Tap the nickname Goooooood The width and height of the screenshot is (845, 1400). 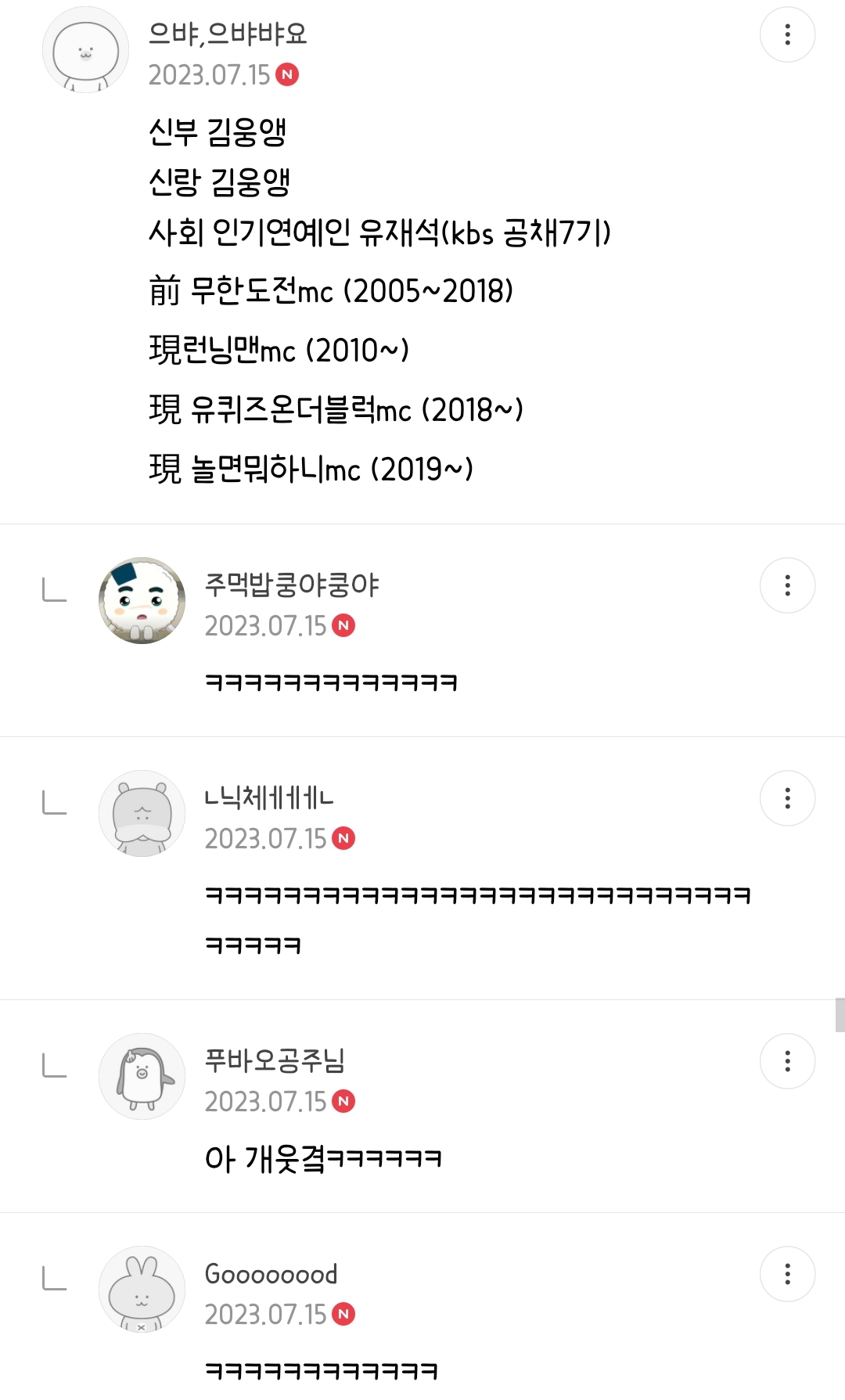[271, 1274]
